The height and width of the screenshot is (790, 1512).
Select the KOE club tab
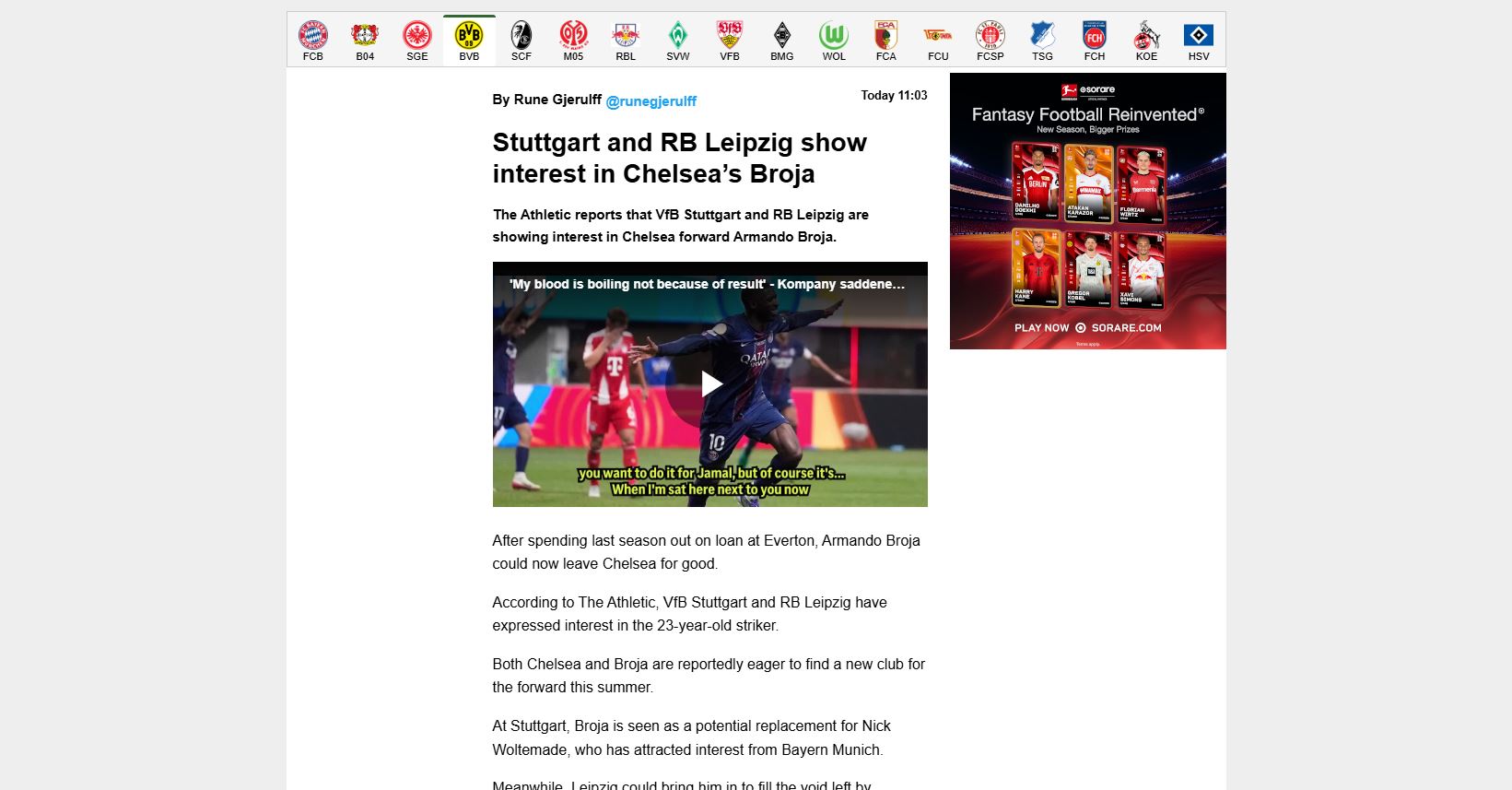pos(1146,41)
